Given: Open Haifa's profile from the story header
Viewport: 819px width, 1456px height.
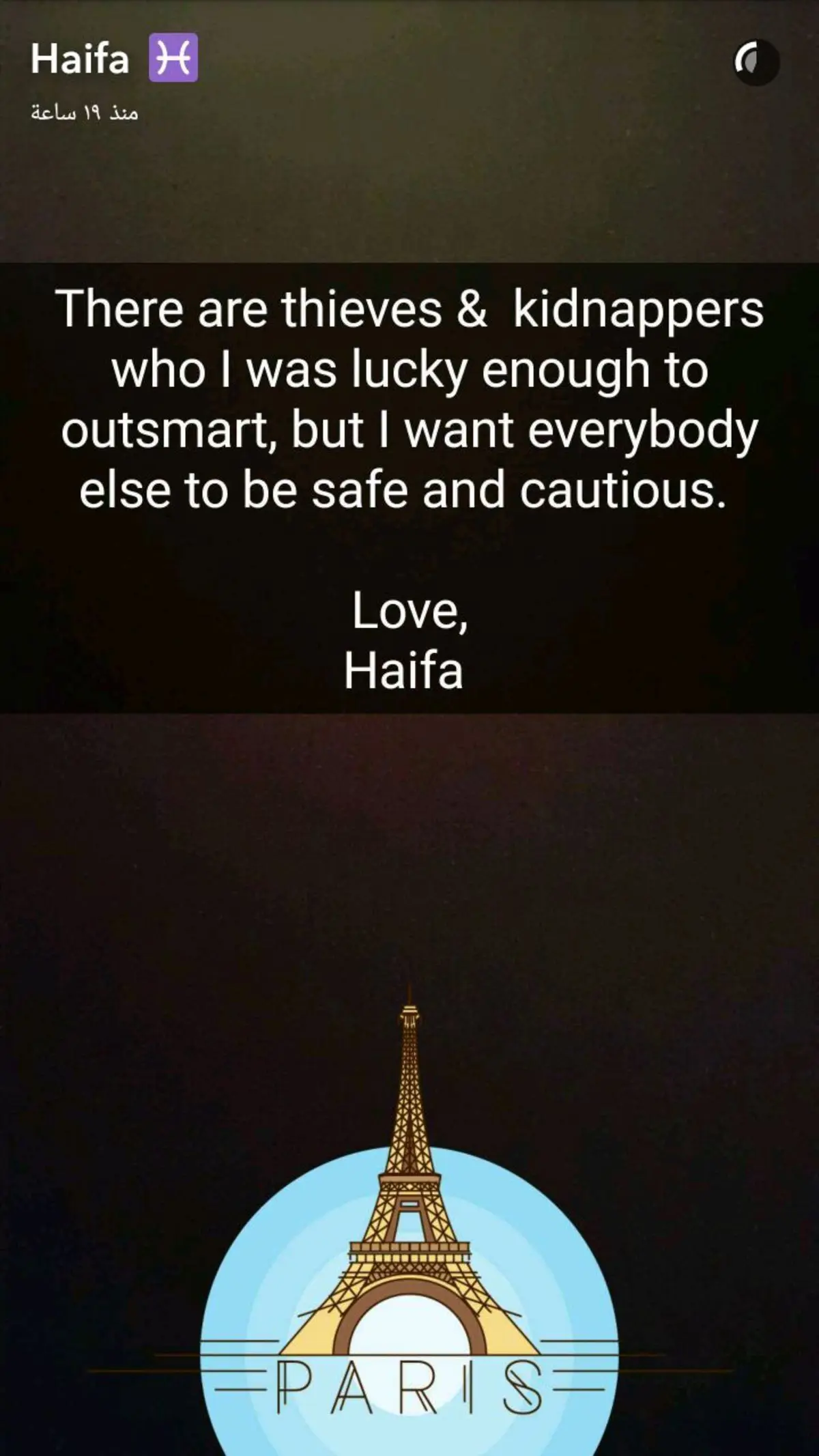Looking at the screenshot, I should [x=81, y=59].
